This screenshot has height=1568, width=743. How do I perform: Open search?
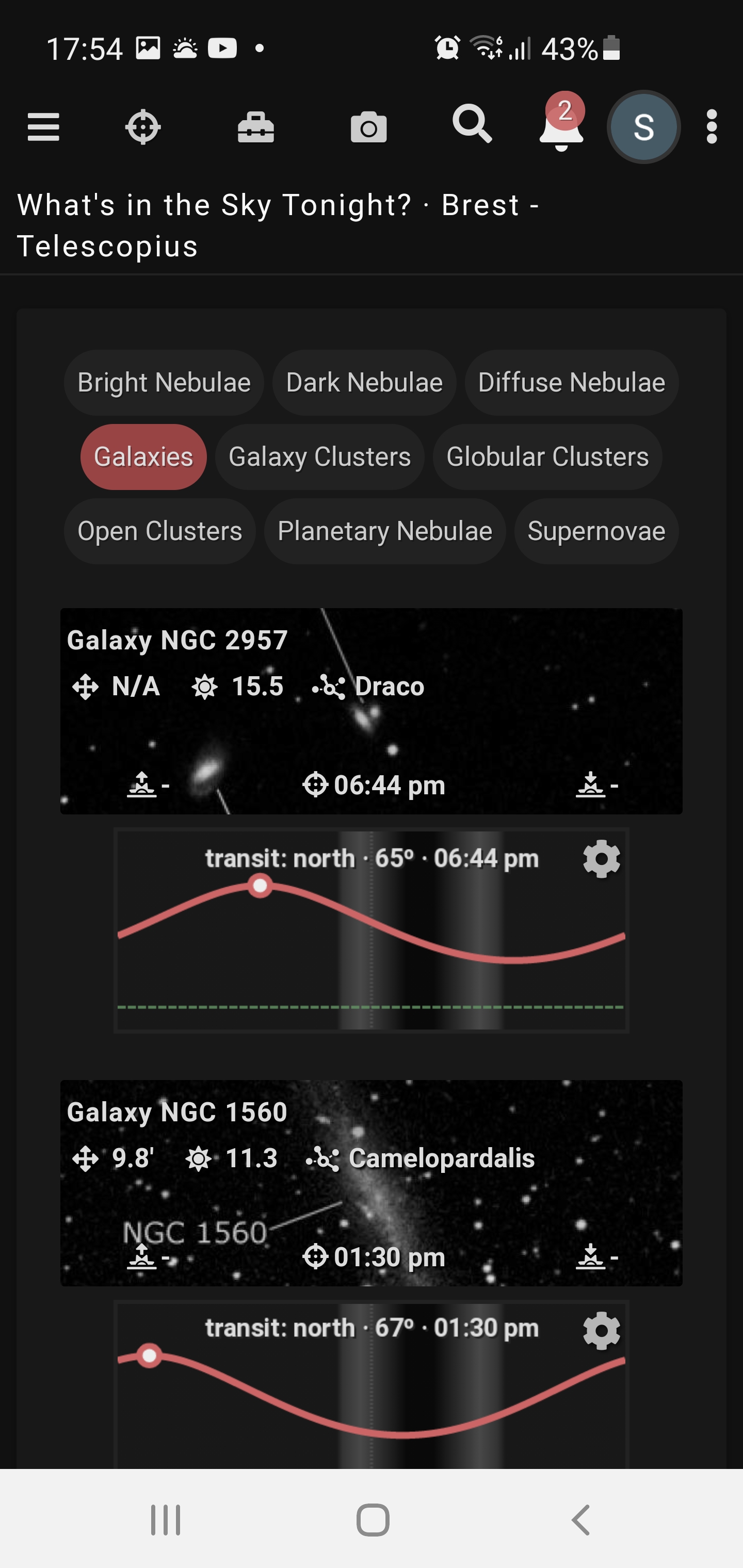coord(472,124)
